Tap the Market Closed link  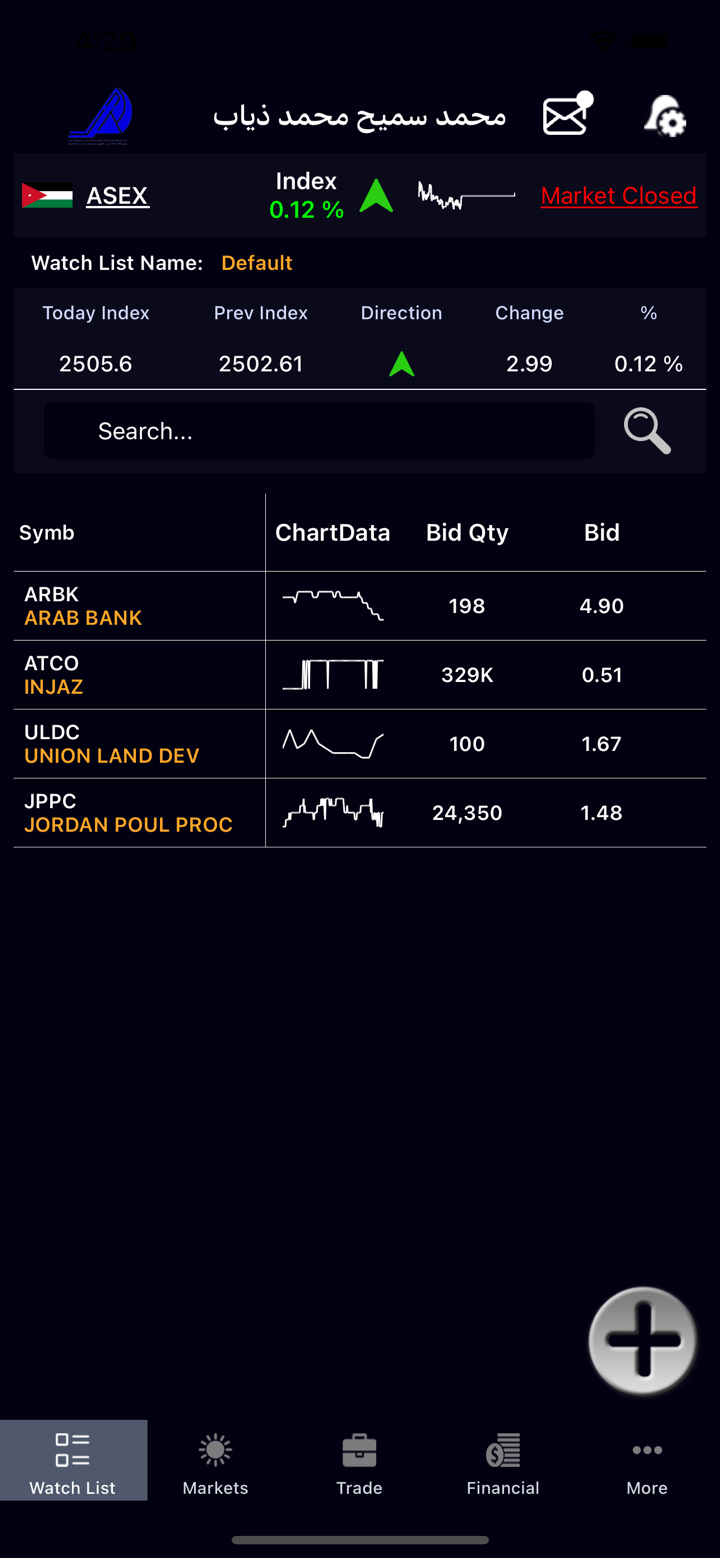[618, 196]
